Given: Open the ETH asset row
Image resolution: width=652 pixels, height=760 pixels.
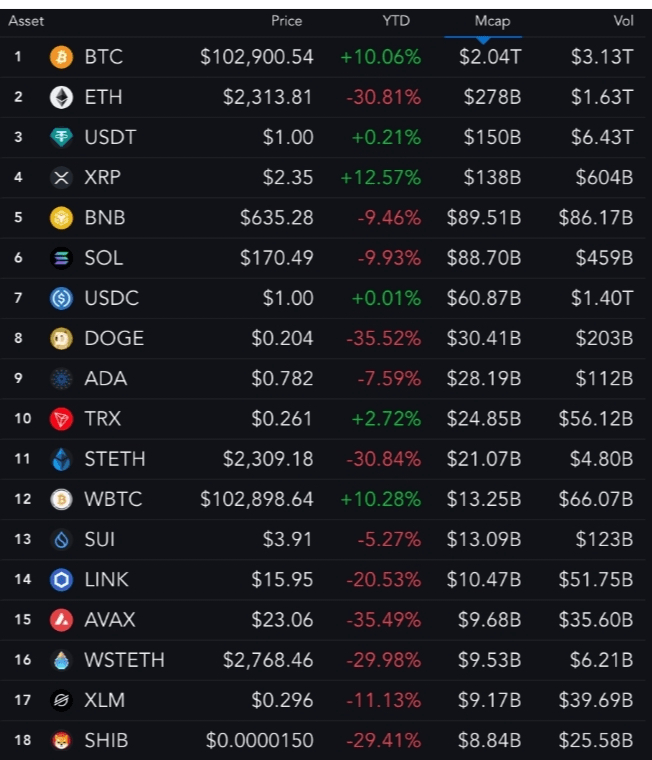Looking at the screenshot, I should [x=104, y=97].
